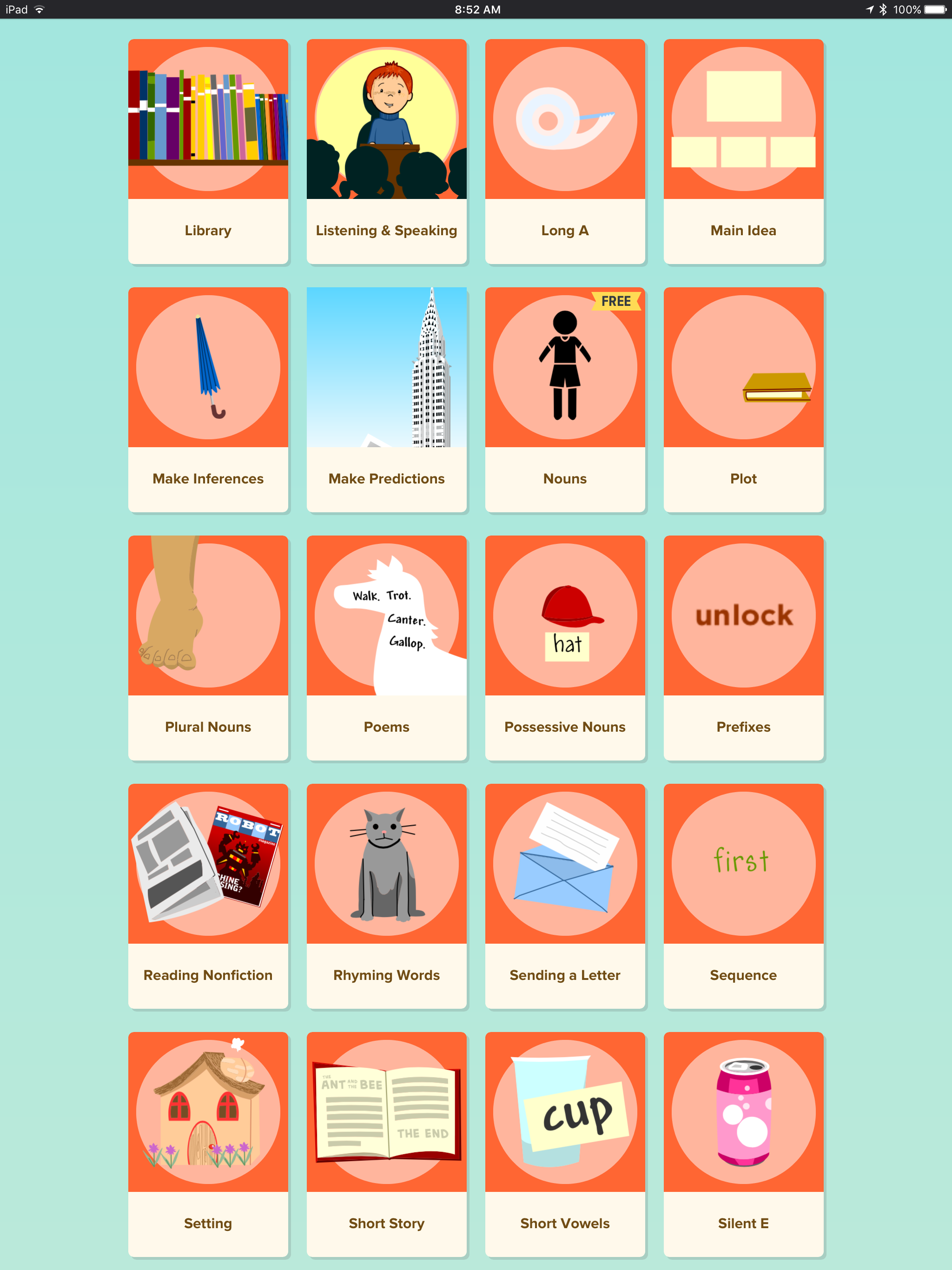Open Reading Nonfiction topic
The width and height of the screenshot is (952, 1270).
point(208,896)
